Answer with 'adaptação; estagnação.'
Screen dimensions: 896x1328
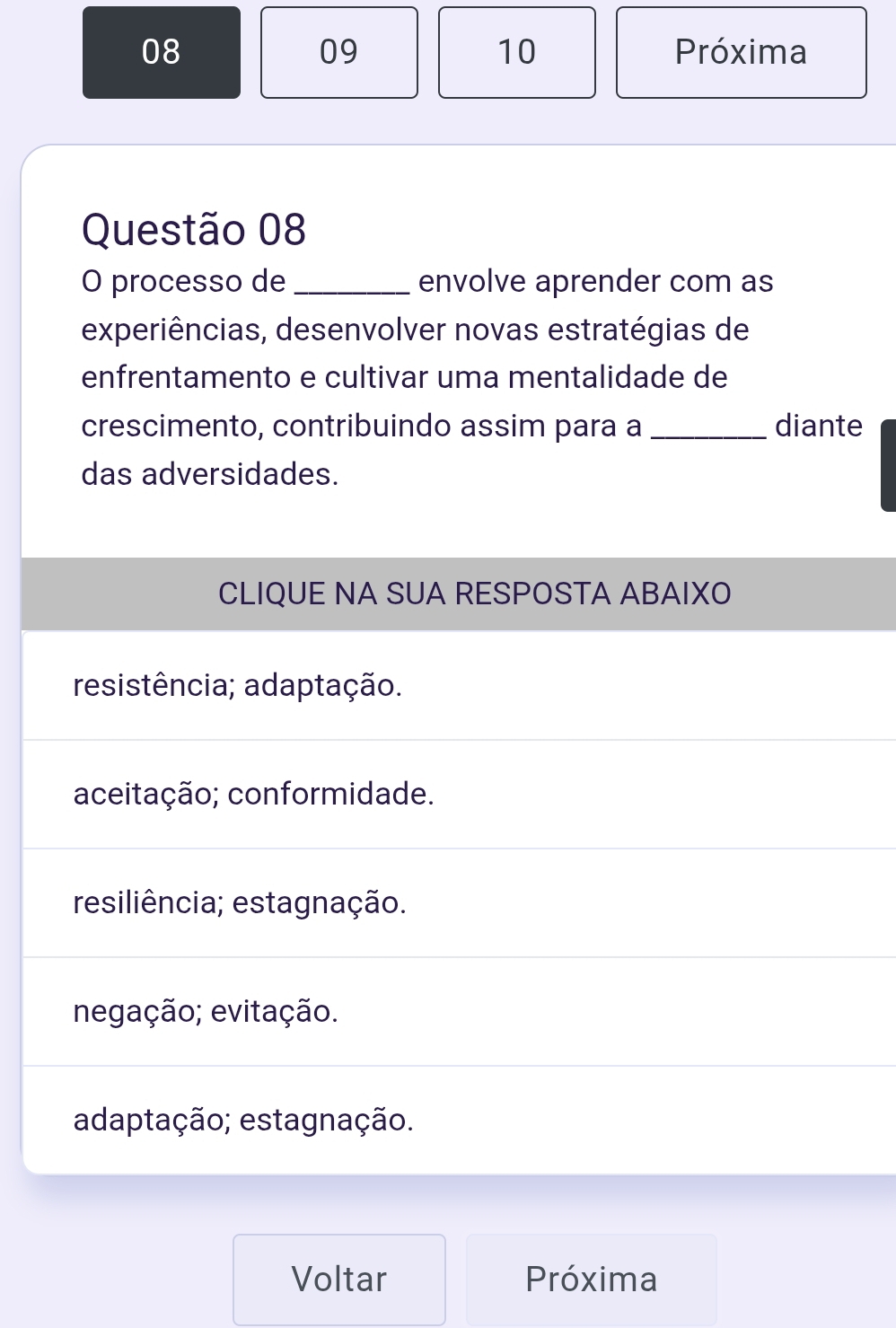tap(458, 1120)
